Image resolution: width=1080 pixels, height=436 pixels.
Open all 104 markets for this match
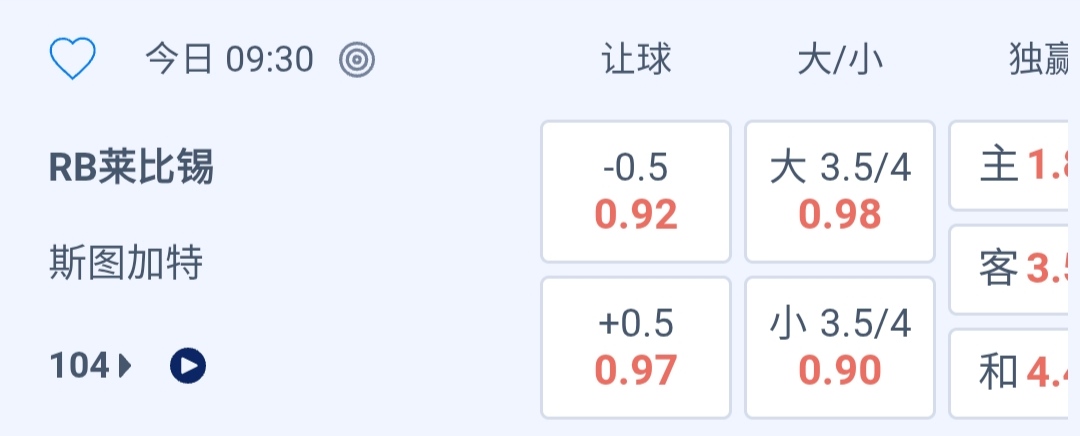tap(91, 367)
